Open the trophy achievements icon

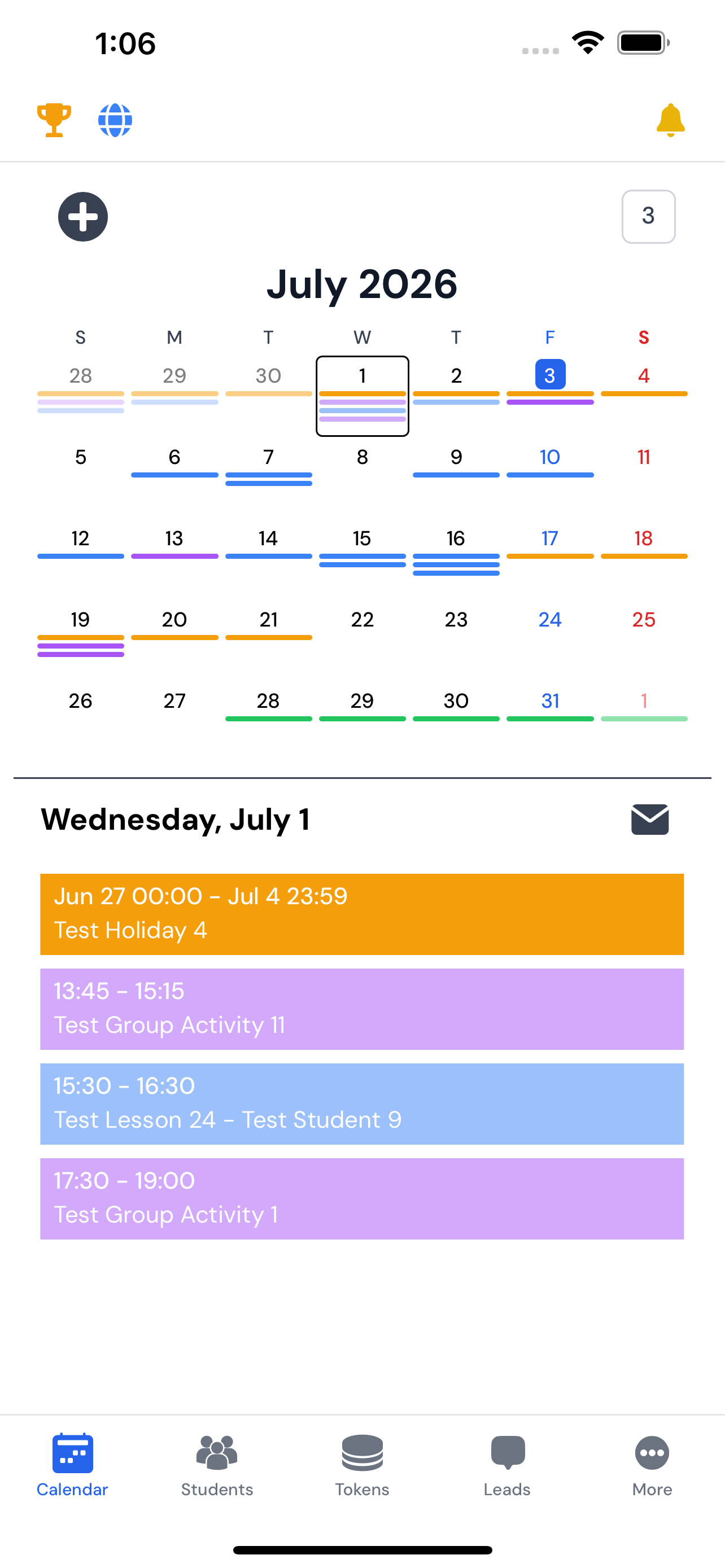[54, 120]
